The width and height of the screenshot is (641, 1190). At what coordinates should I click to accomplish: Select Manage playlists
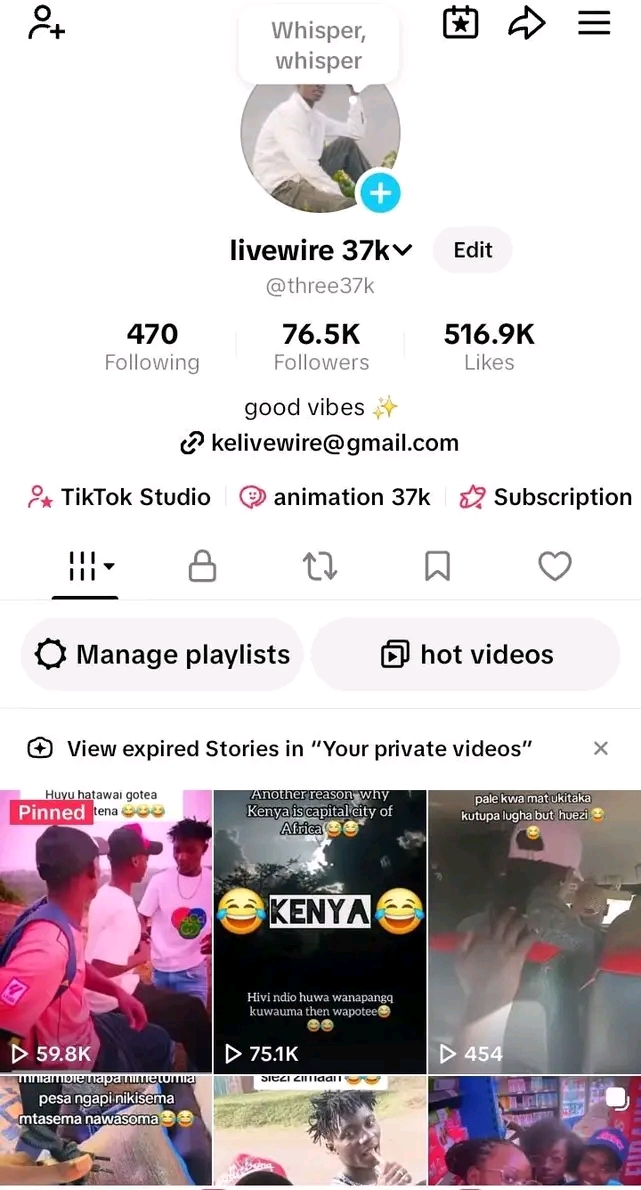coord(162,655)
